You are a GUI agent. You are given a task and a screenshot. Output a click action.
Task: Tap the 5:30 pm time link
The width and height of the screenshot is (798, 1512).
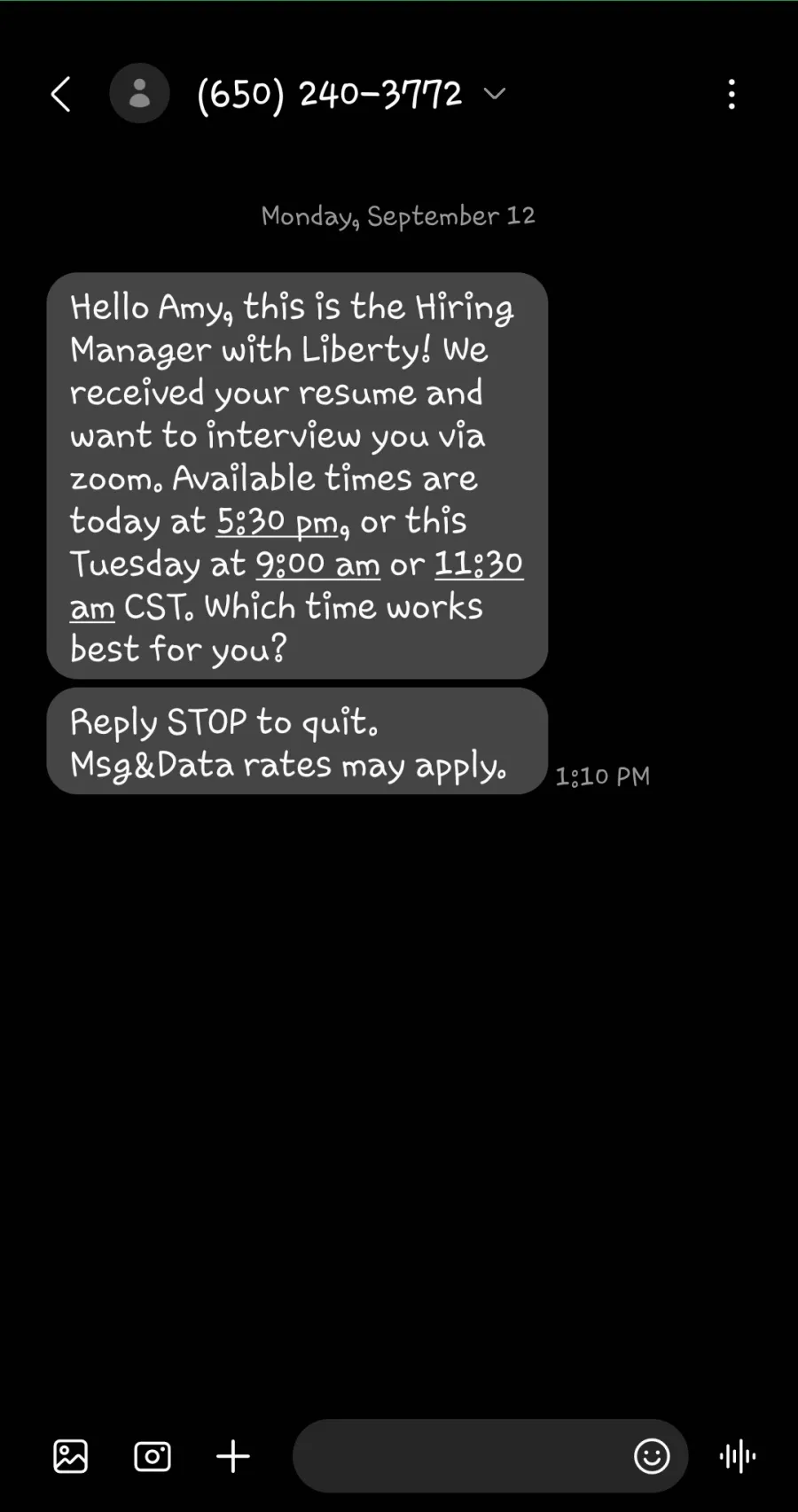point(278,522)
